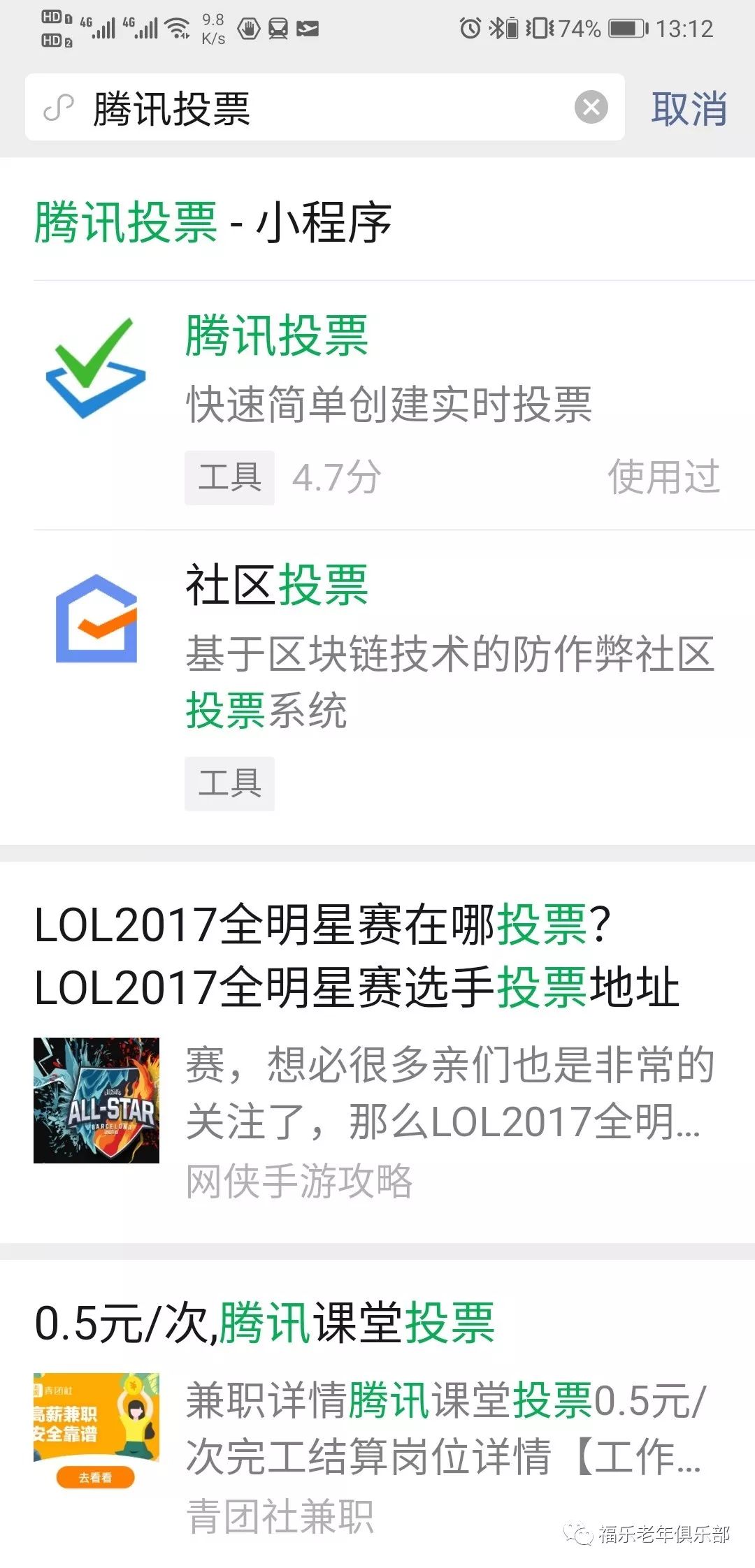Cancel the search with 取消
755x1568 pixels.
coord(689,109)
